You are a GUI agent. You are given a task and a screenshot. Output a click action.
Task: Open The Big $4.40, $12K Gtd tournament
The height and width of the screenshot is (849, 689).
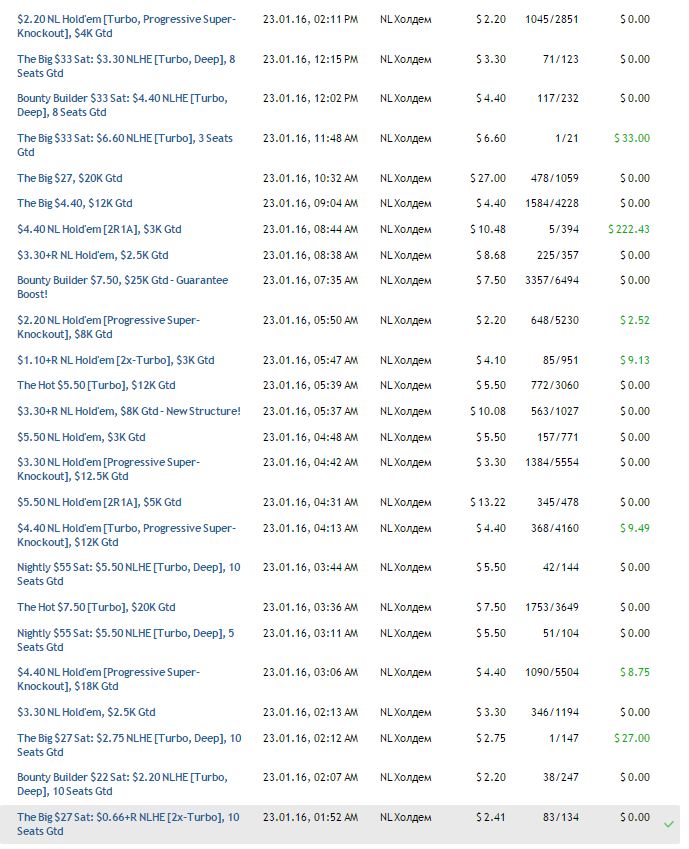click(75, 204)
